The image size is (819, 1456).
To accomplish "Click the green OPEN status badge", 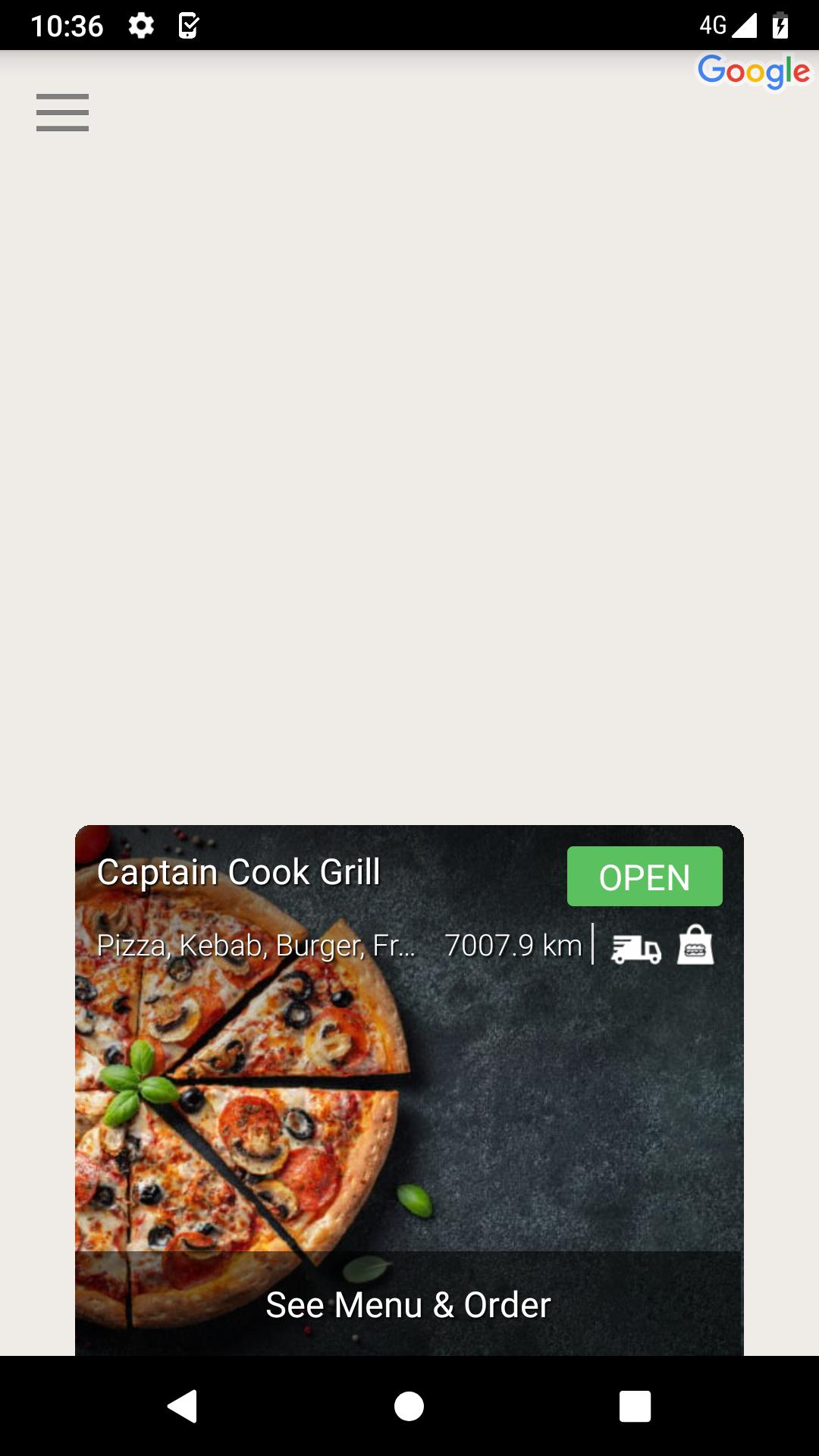I will click(x=645, y=877).
